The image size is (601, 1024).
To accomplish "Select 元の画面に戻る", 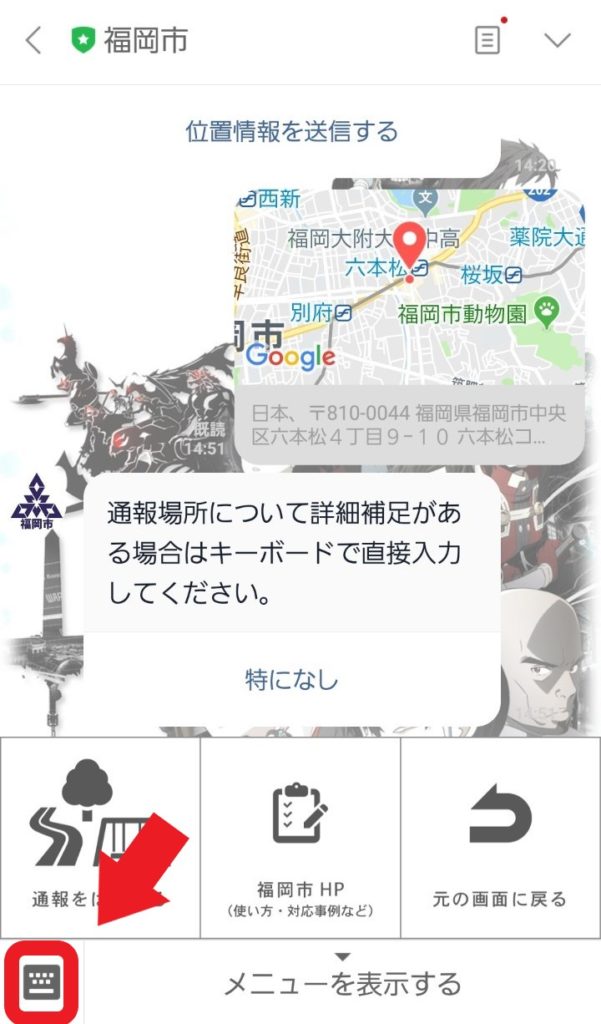I will (x=501, y=838).
